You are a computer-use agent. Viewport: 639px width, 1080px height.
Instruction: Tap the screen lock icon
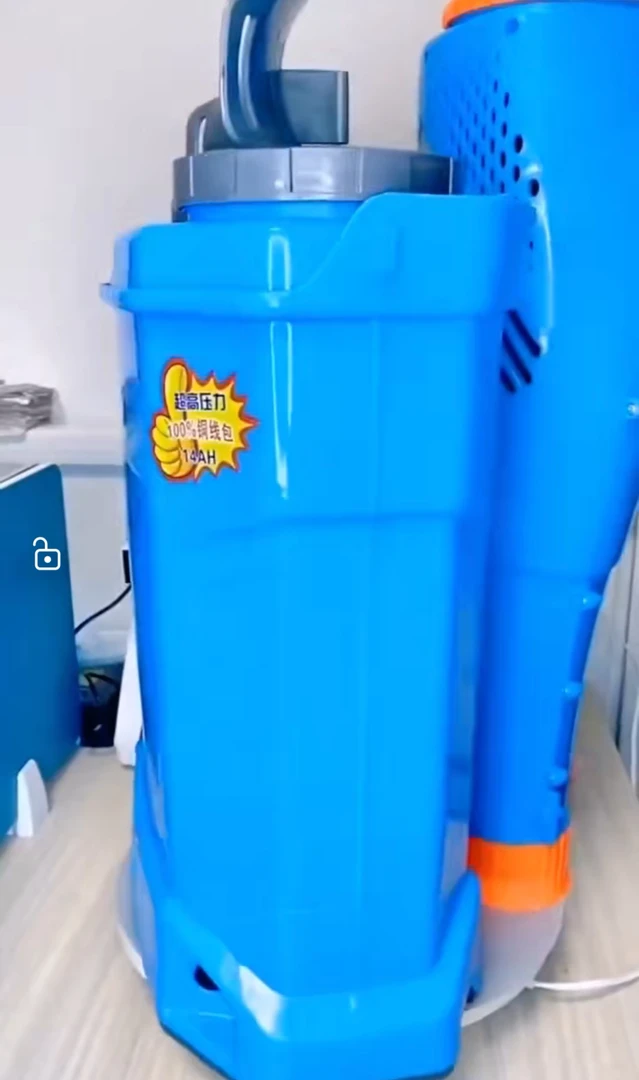pyautogui.click(x=46, y=554)
